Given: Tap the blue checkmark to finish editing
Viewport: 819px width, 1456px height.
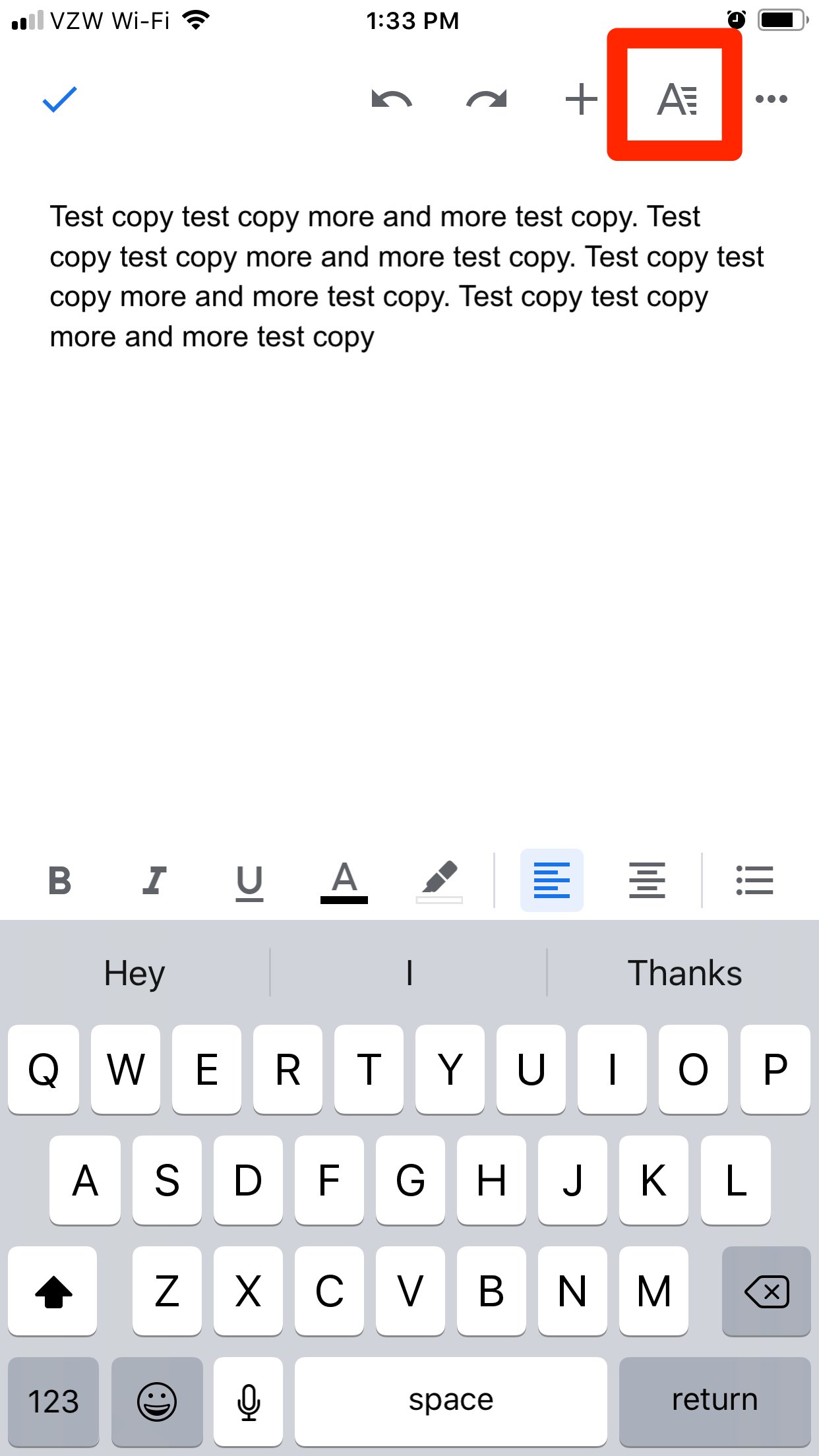Looking at the screenshot, I should click(60, 100).
